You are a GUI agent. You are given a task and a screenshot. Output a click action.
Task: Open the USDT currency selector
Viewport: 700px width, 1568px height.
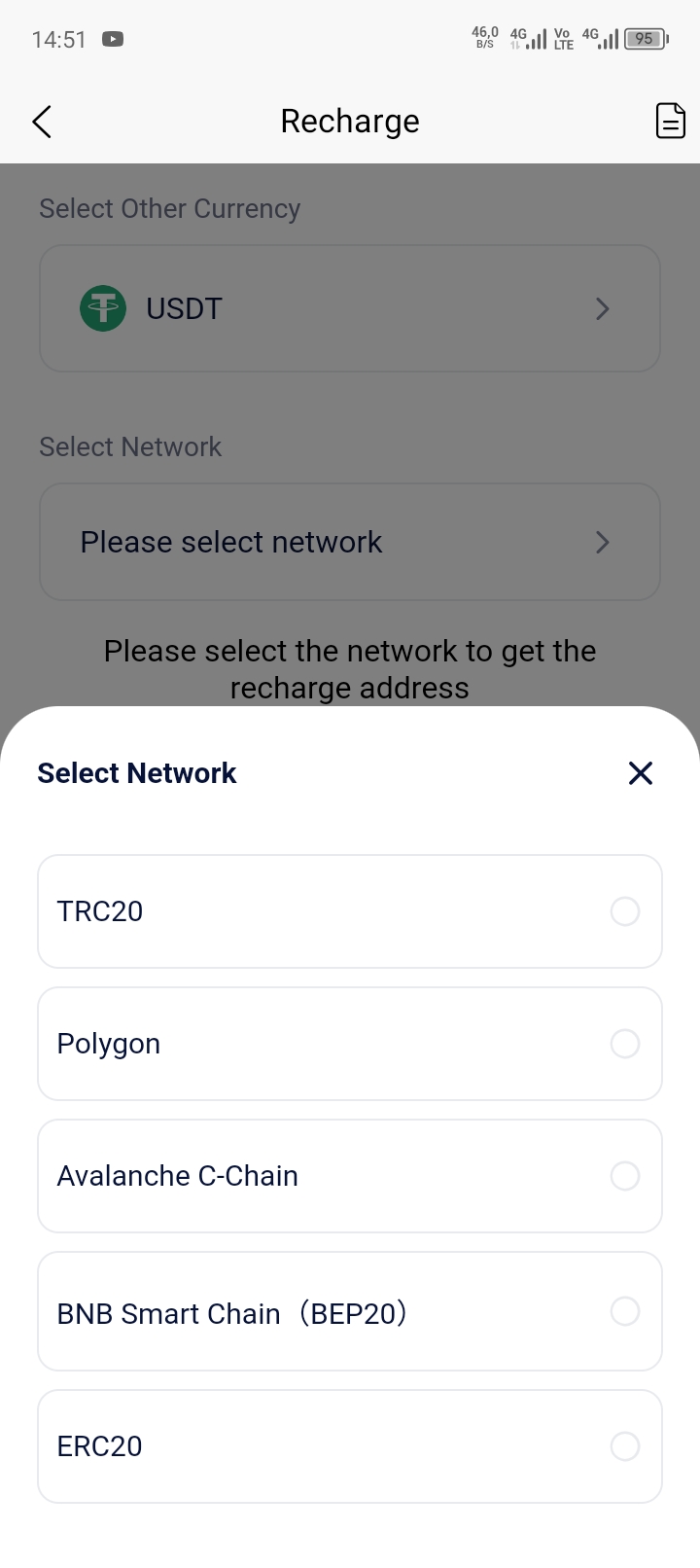(350, 308)
